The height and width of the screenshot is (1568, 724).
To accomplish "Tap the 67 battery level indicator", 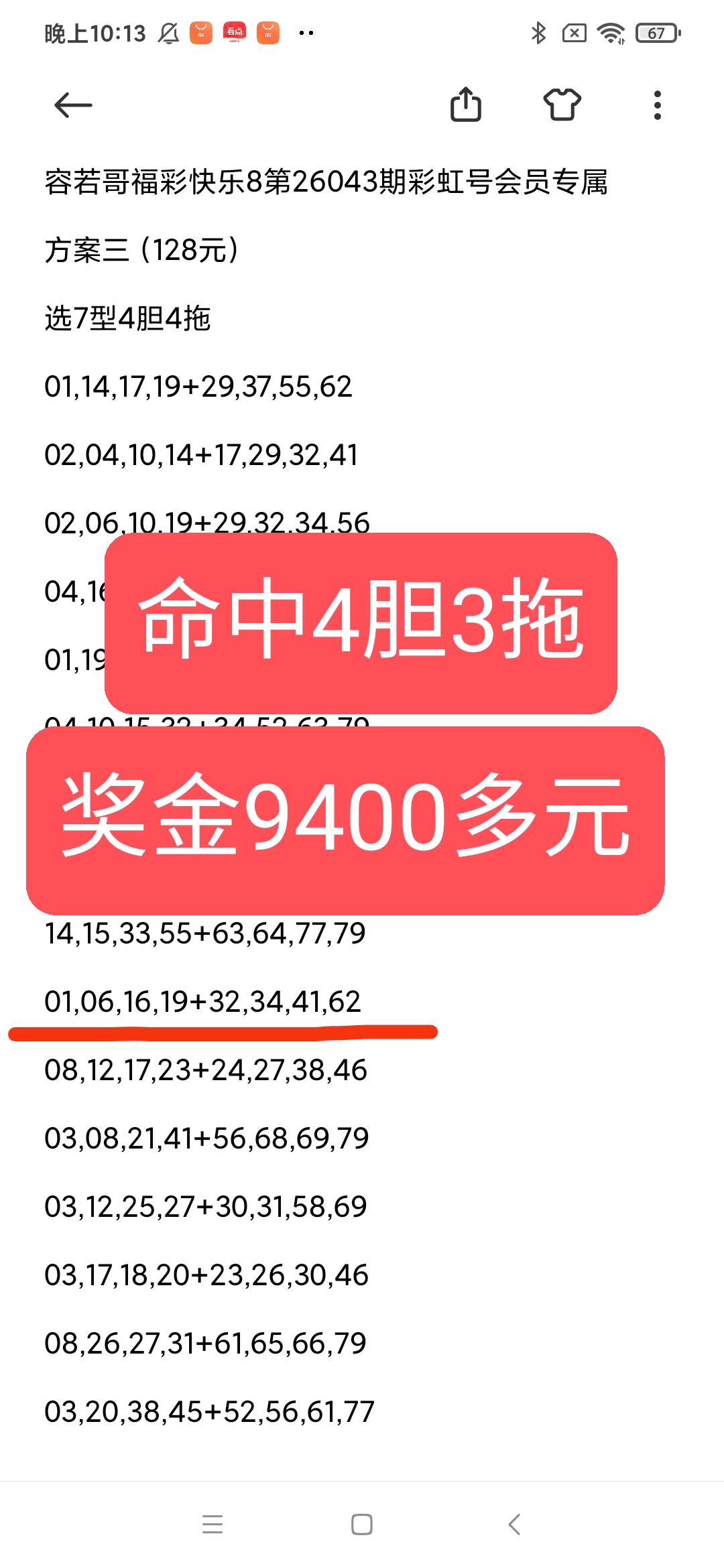I will click(657, 31).
